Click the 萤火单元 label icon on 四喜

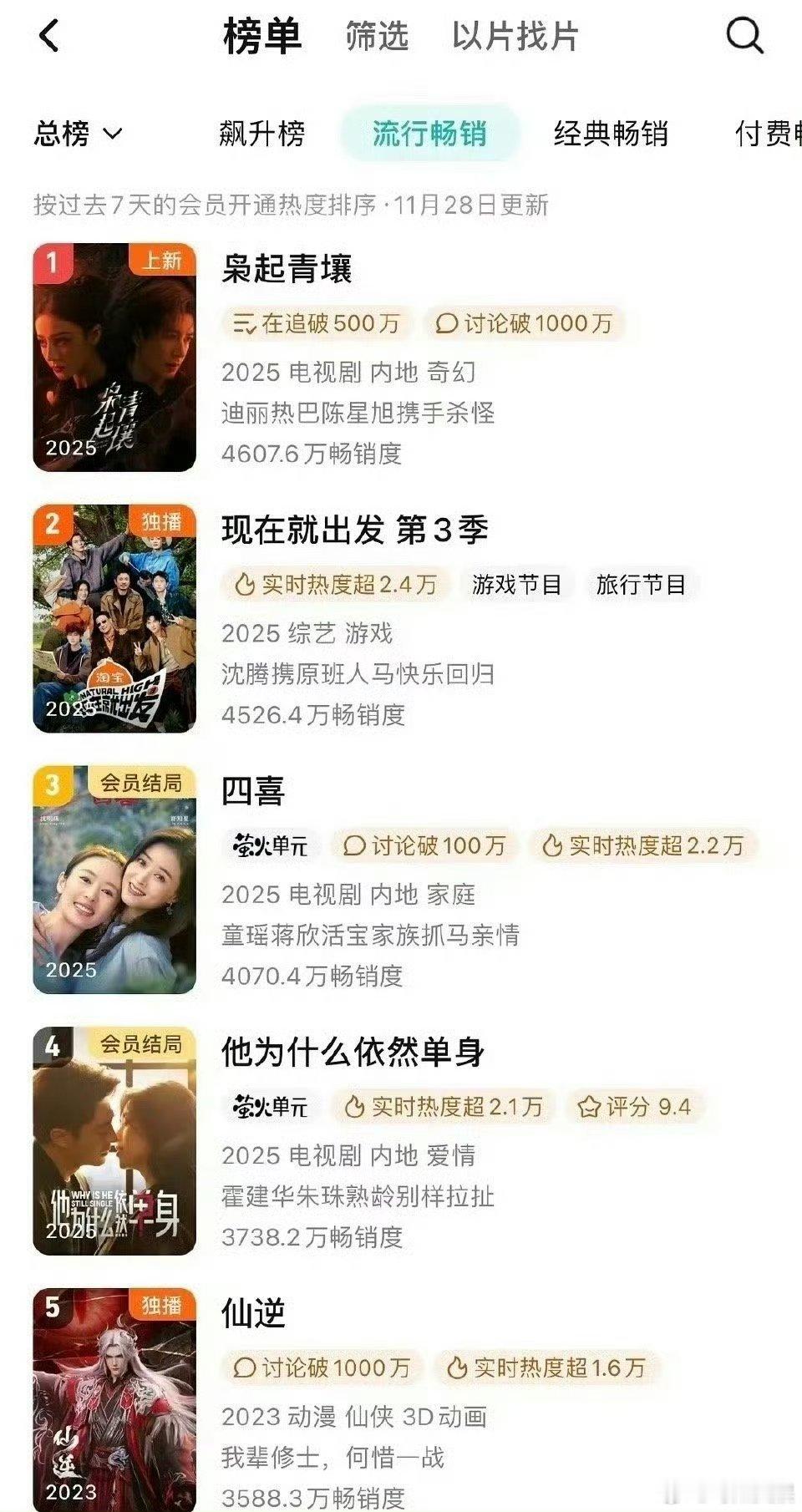271,845
